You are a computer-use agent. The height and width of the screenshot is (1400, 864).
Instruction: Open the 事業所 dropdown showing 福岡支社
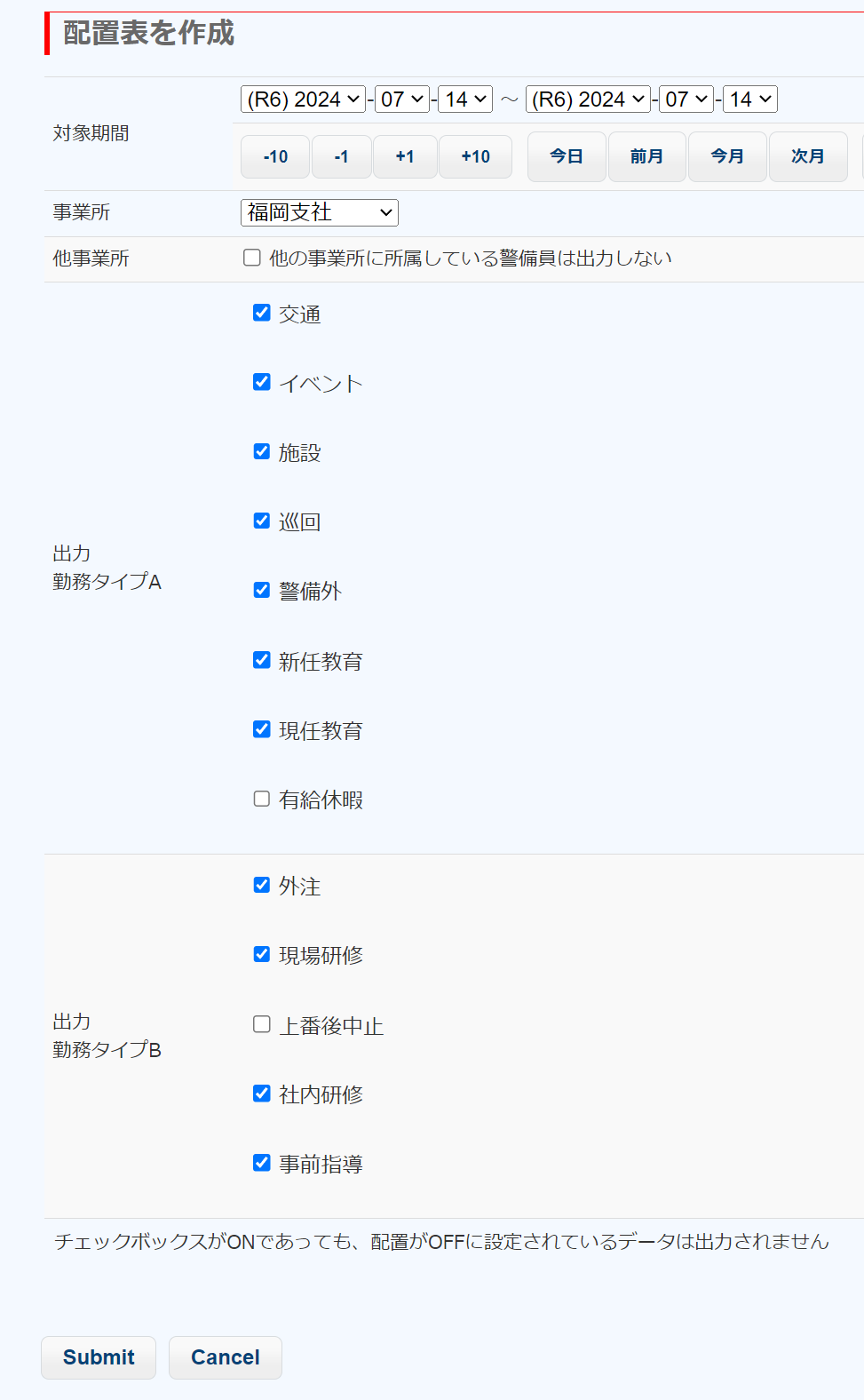[320, 212]
